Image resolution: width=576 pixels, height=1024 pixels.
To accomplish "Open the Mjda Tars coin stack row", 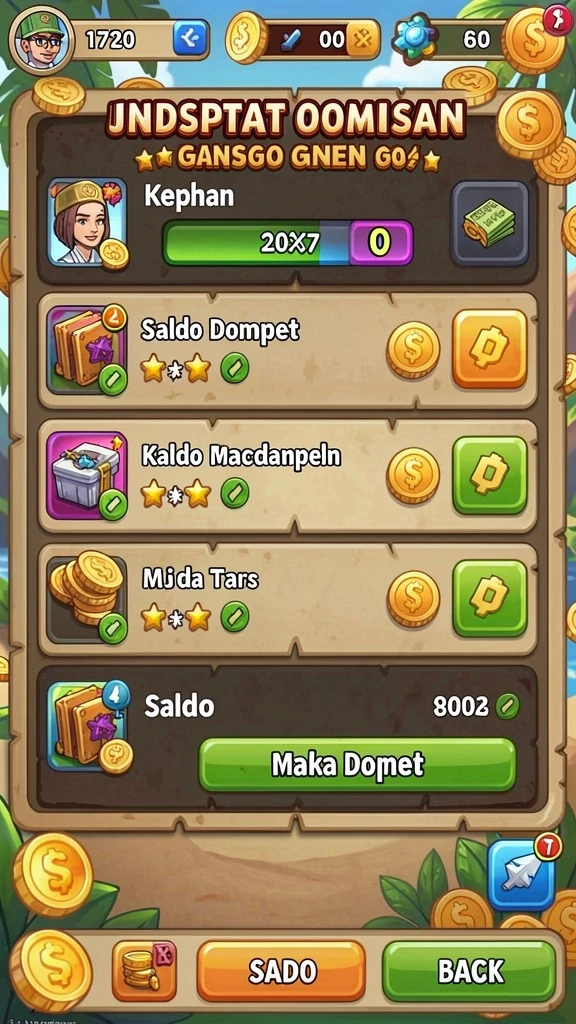I will pos(288,599).
